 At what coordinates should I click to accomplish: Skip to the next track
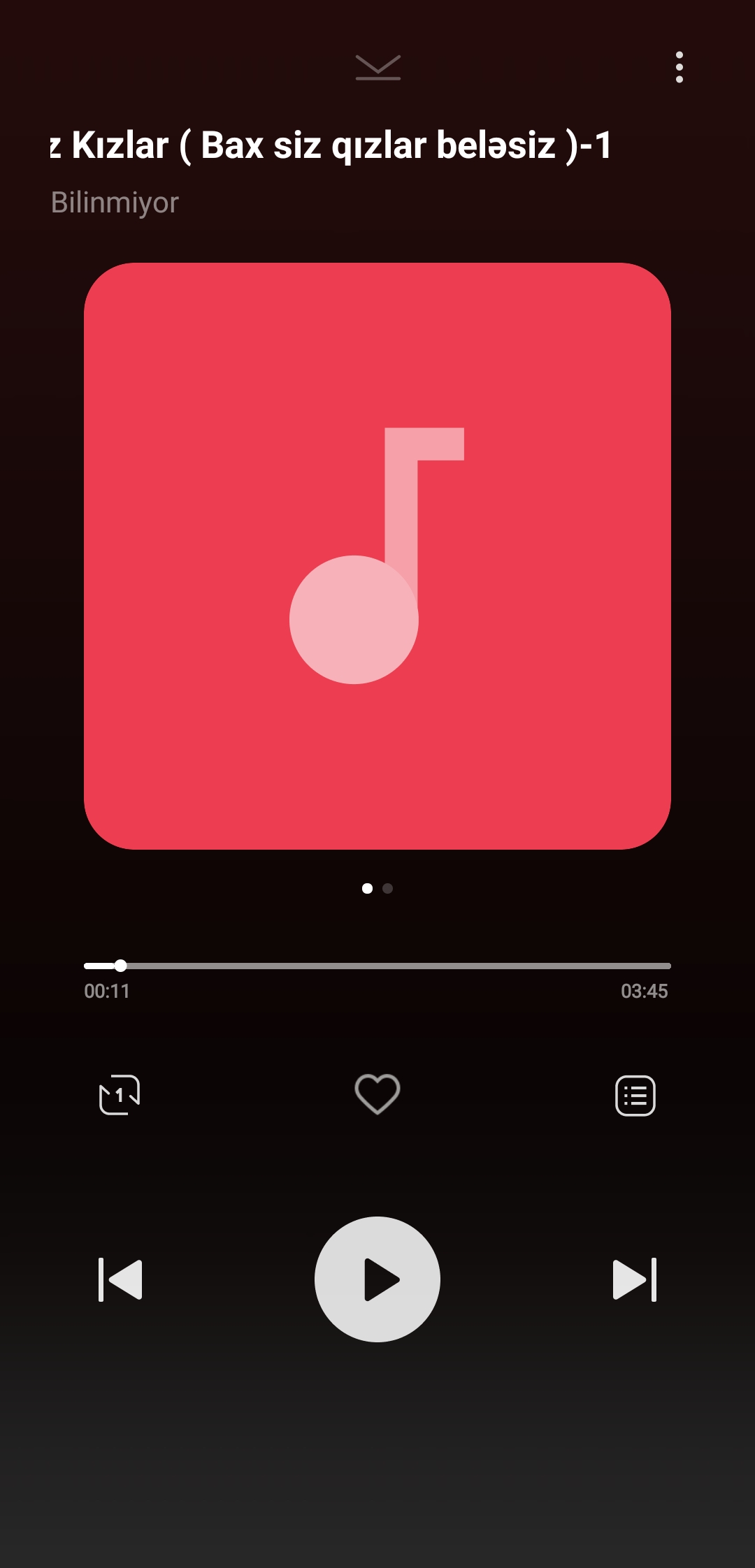pos(635,1279)
